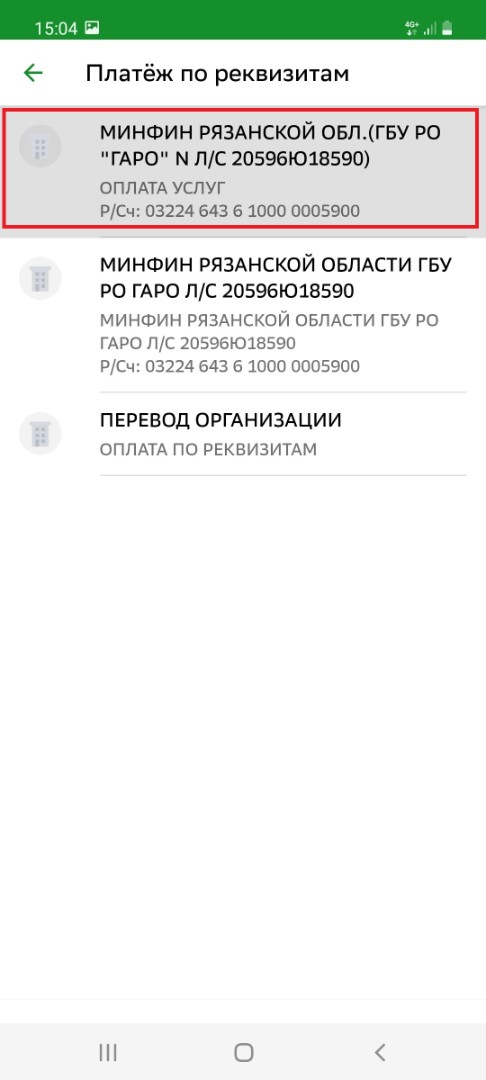Open the recent apps view
The image size is (486, 1080).
[x=107, y=1052]
